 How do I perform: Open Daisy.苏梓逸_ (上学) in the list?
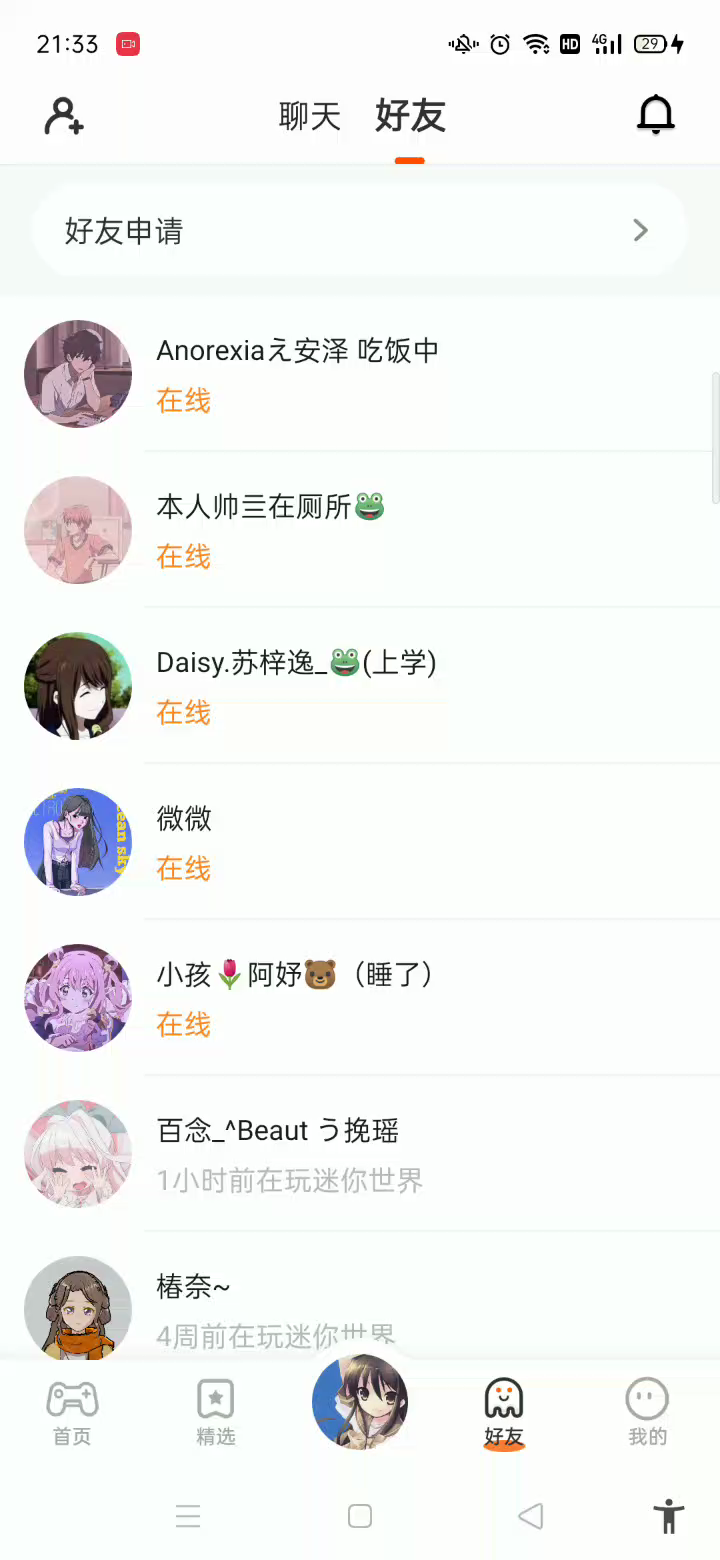(360, 686)
